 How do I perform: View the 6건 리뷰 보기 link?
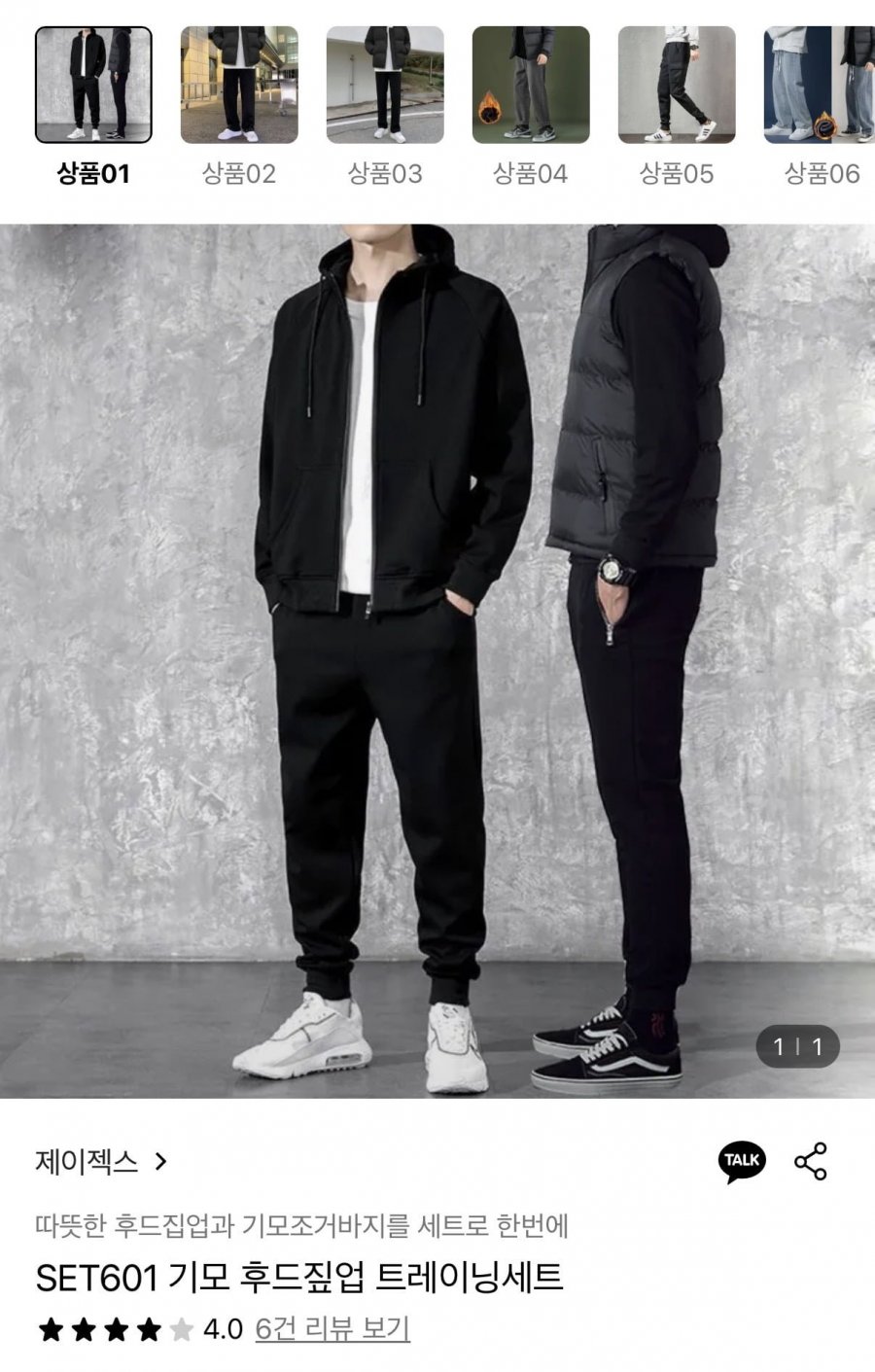coord(332,1329)
